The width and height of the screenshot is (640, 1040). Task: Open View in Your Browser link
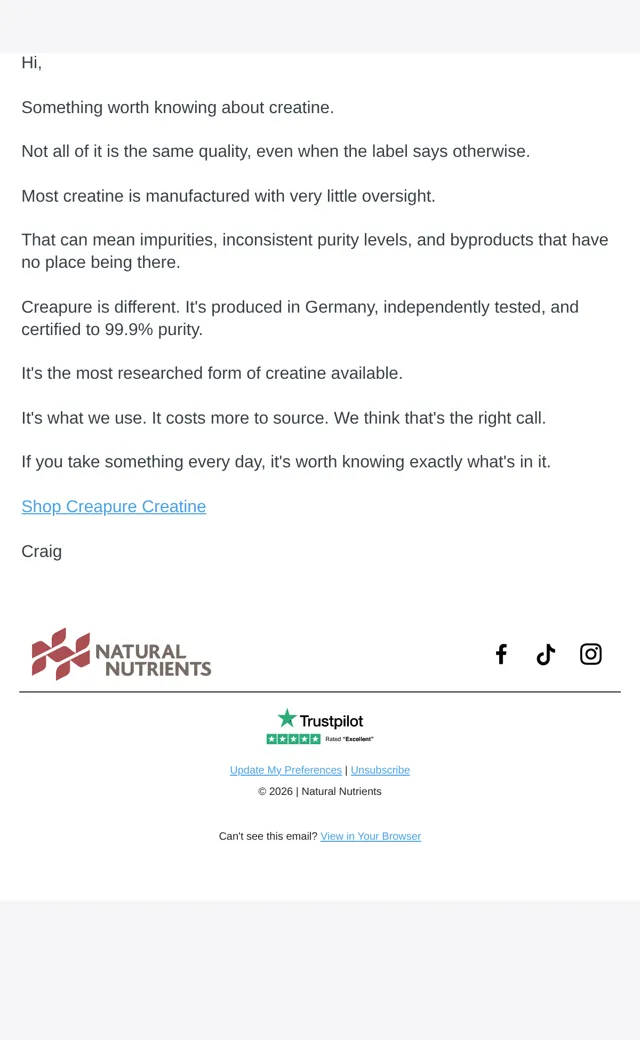click(371, 836)
